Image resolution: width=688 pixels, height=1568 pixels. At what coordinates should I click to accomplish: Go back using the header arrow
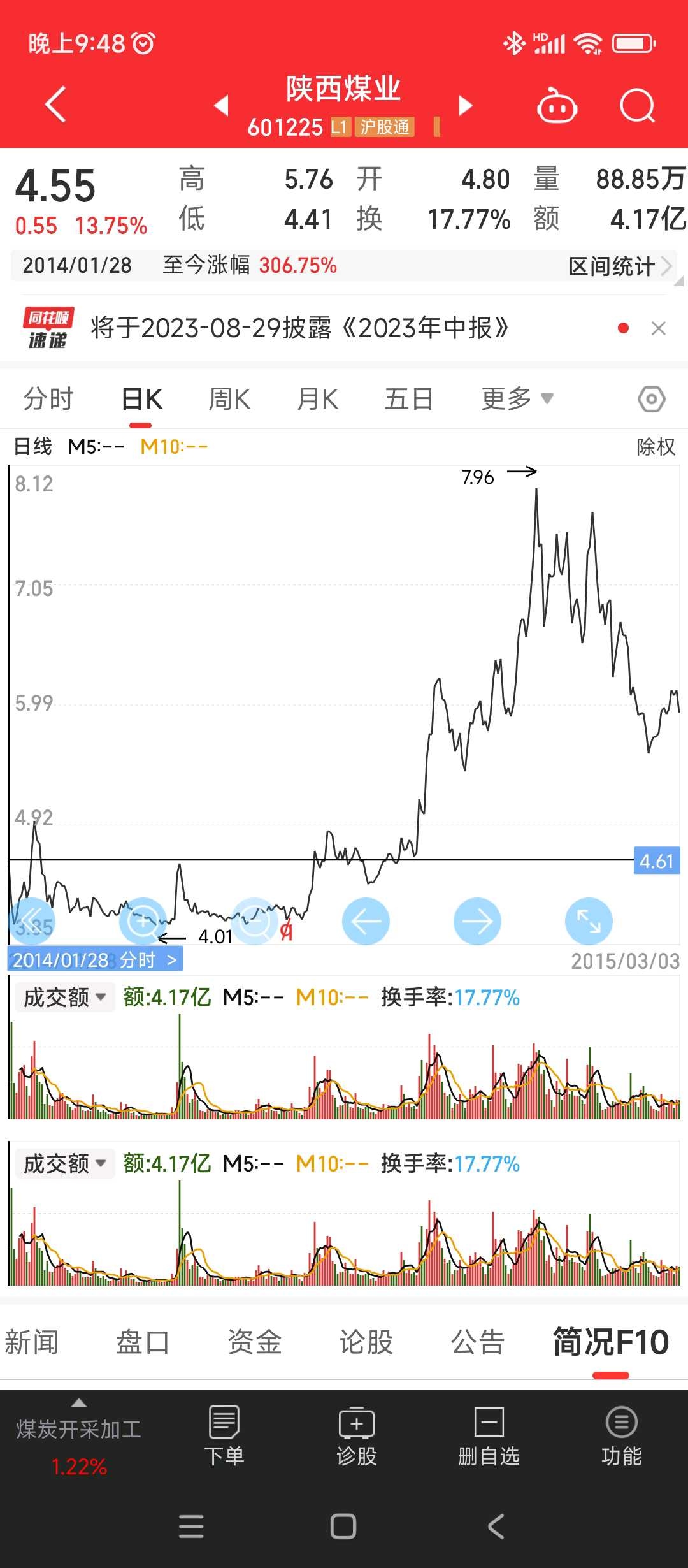coord(55,104)
